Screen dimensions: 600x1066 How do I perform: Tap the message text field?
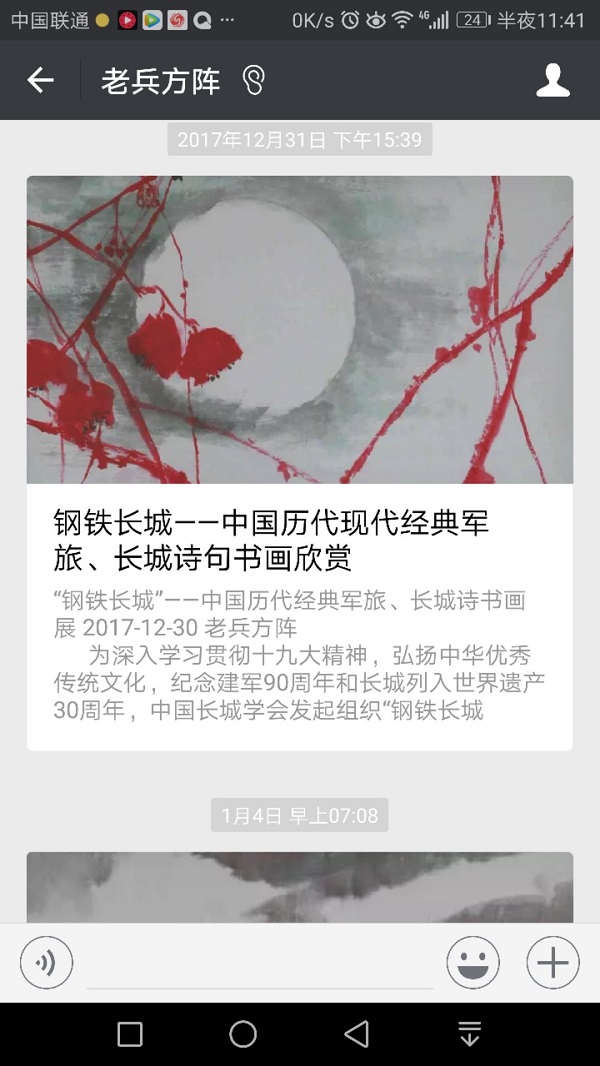tap(260, 965)
